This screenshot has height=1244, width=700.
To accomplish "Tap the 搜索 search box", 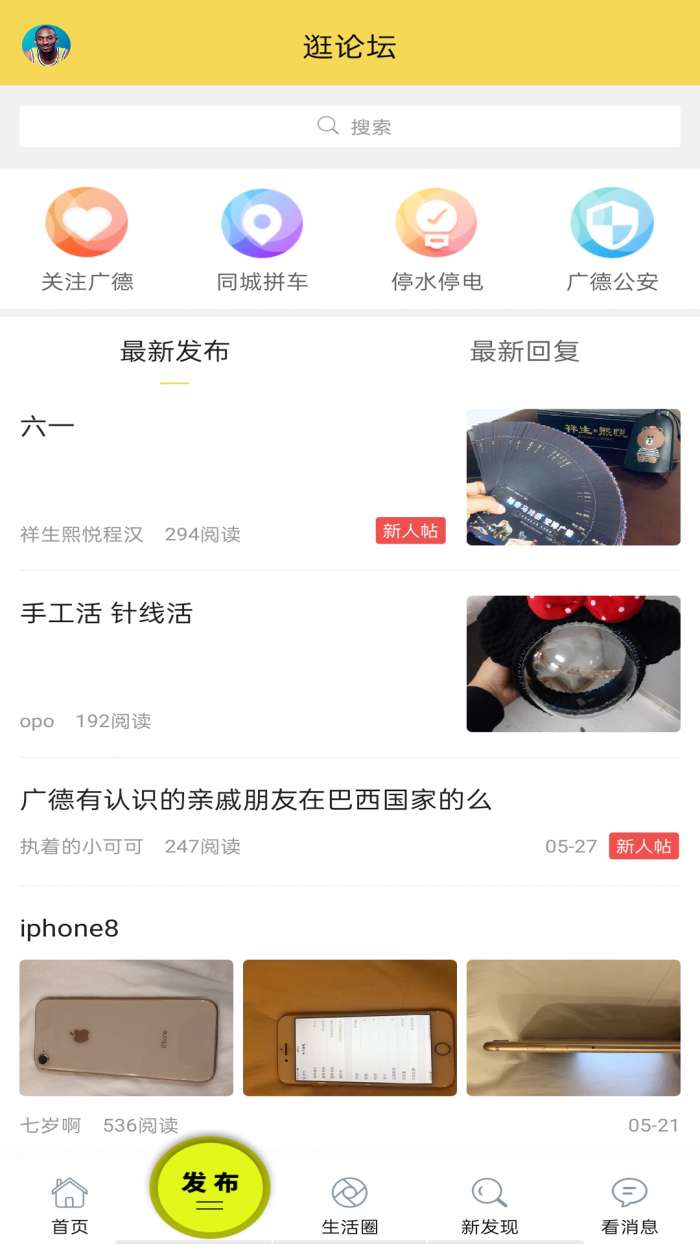I will click(x=350, y=127).
